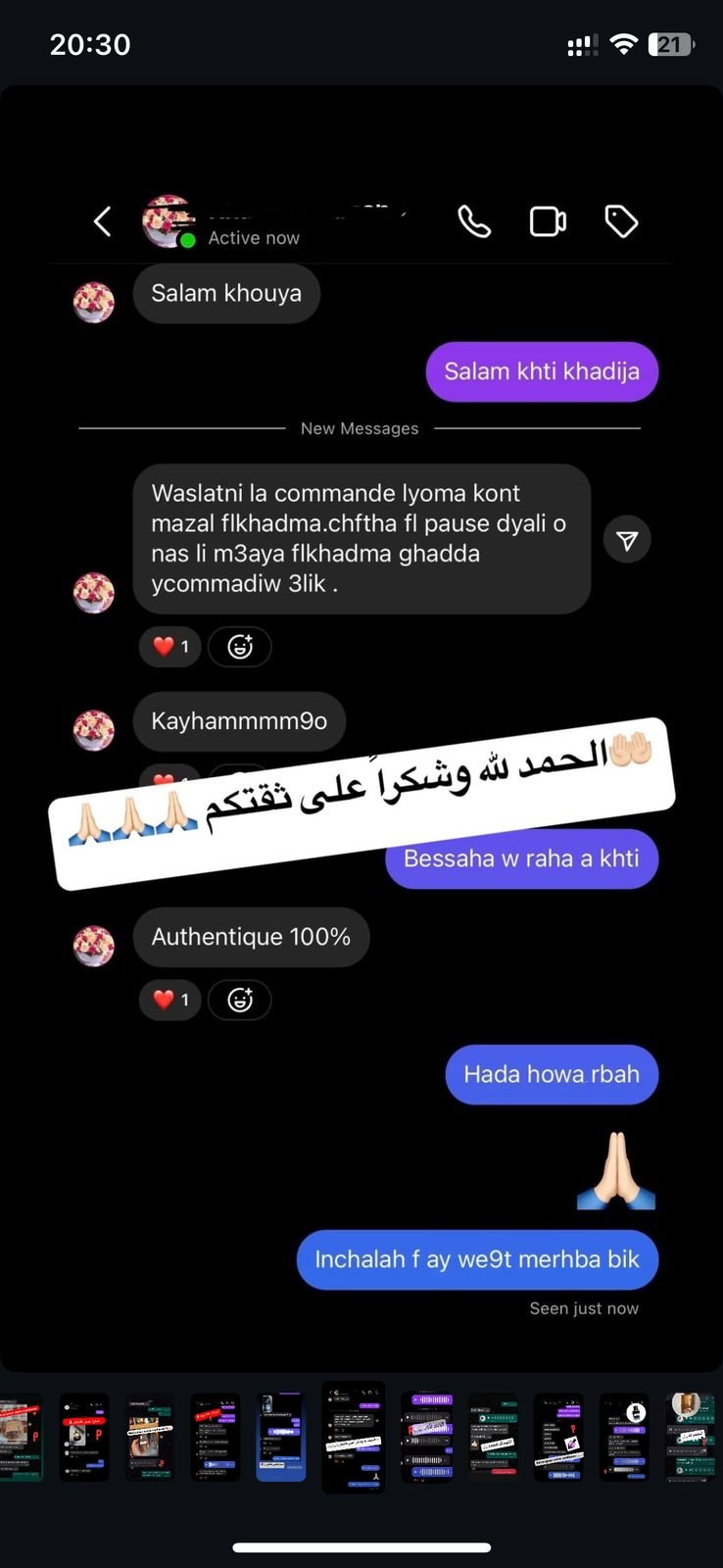
Task: Open the thumbnail showing a hand holding a product
Action: (x=149, y=1437)
